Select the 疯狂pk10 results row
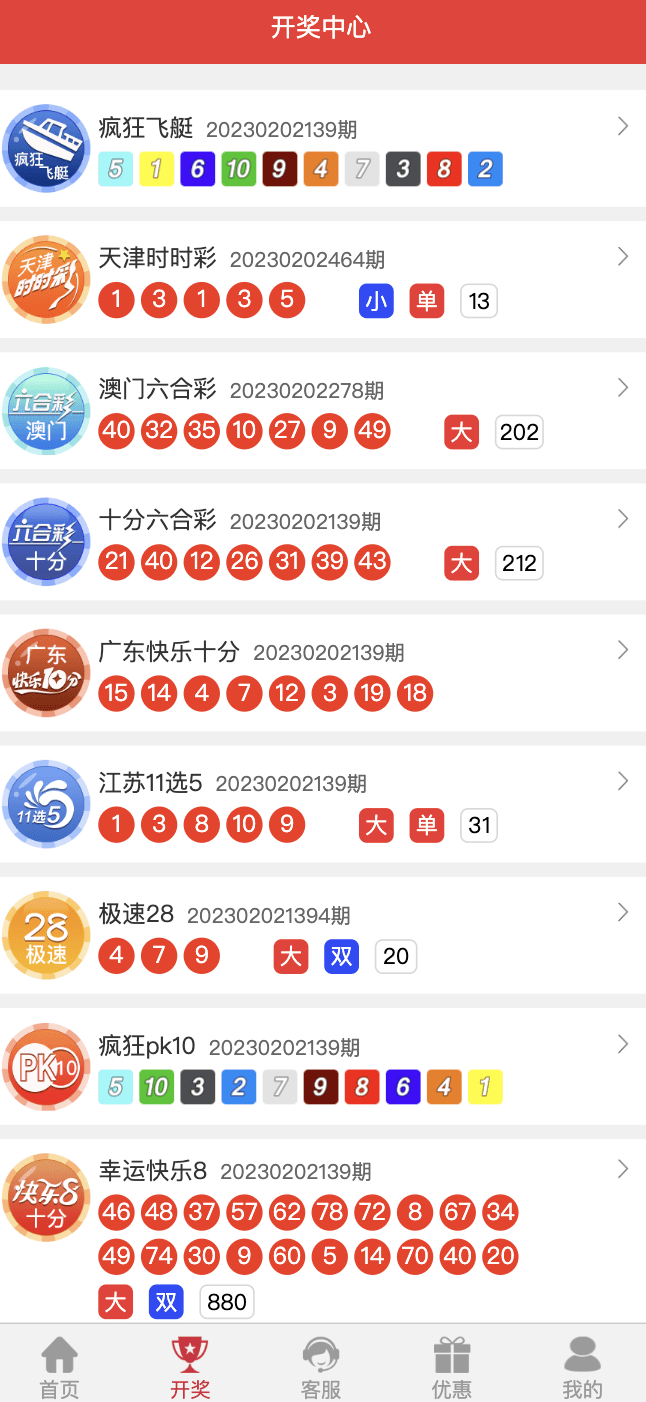The width and height of the screenshot is (646, 1402). (323, 1066)
